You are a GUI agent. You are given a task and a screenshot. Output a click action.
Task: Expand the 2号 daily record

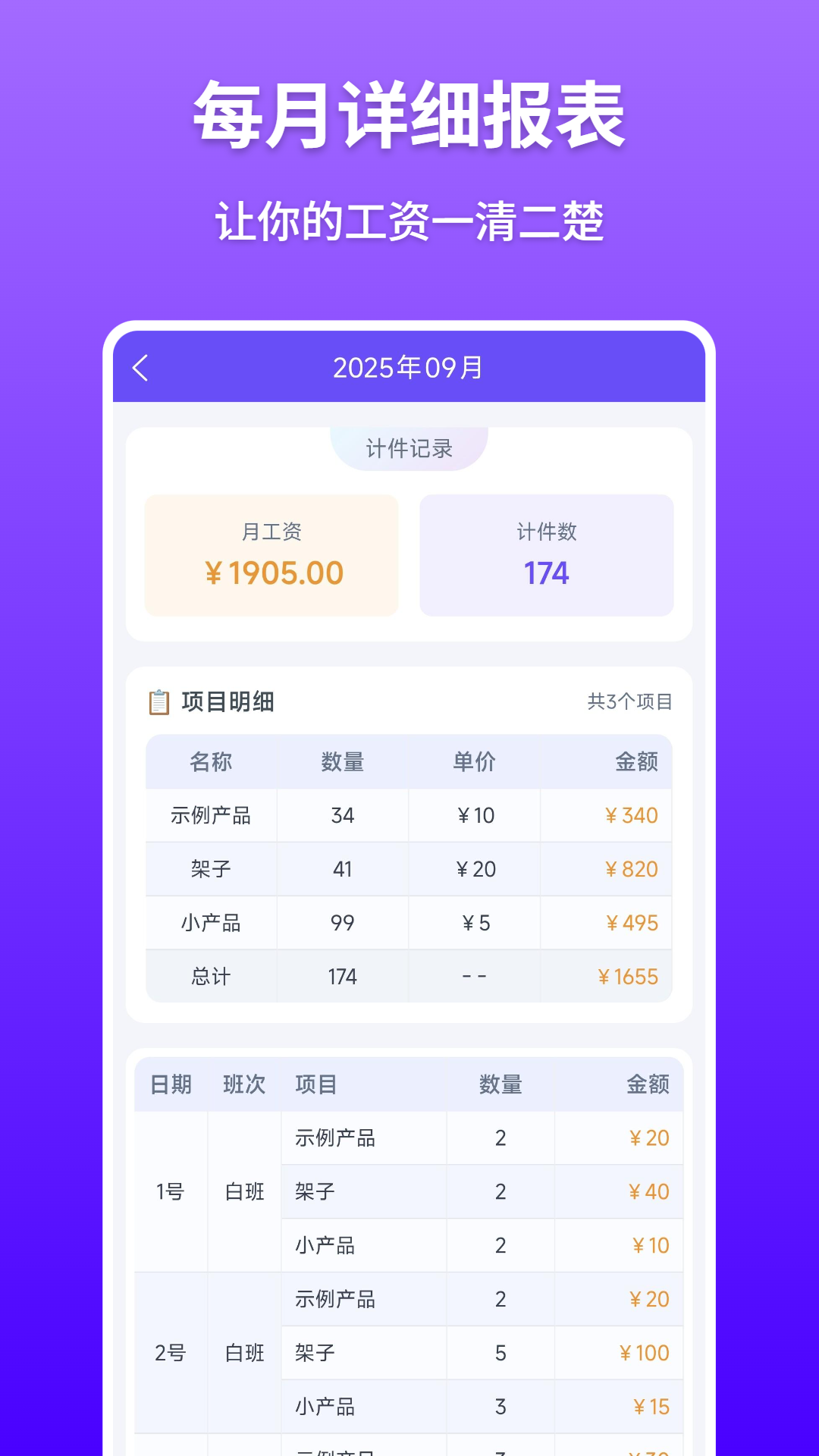(x=170, y=1353)
